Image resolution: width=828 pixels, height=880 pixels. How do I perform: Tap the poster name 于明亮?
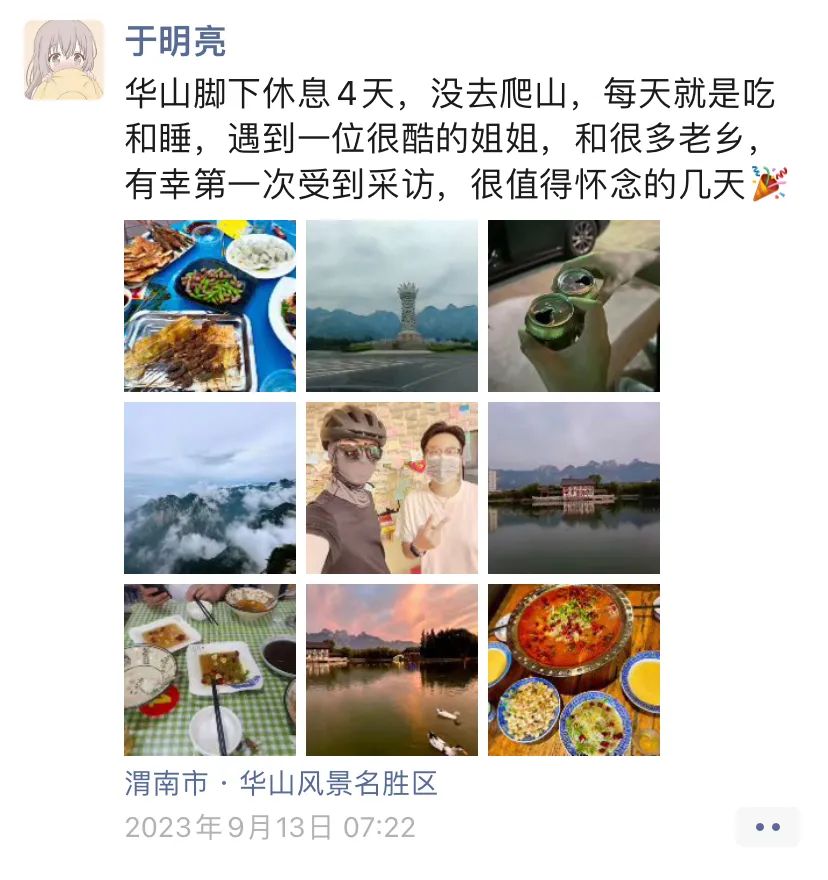click(x=175, y=41)
